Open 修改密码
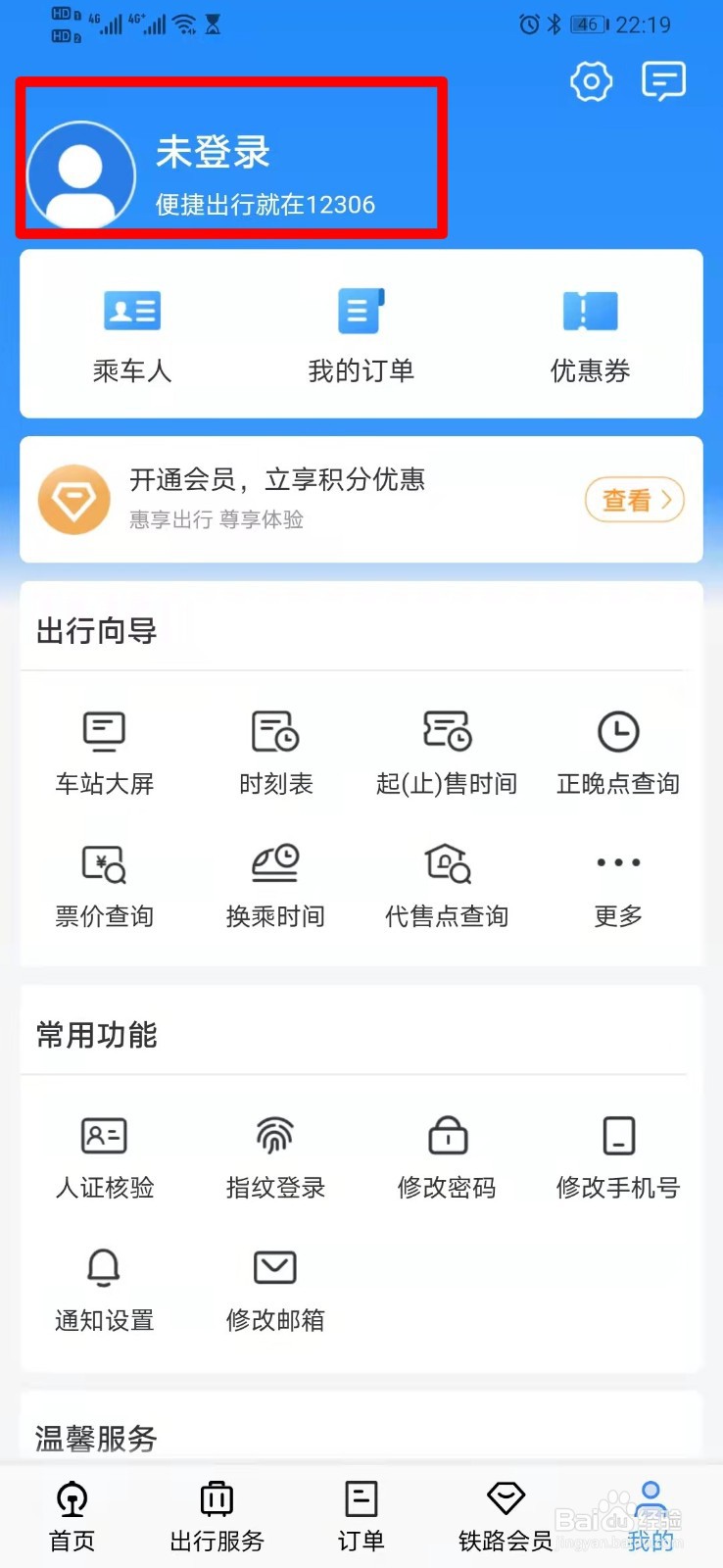This screenshot has height=1568, width=723. [447, 1155]
